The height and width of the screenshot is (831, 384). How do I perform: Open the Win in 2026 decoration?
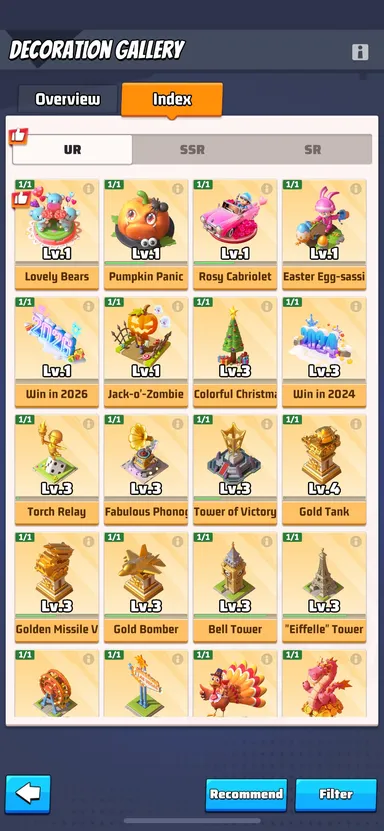click(57, 352)
